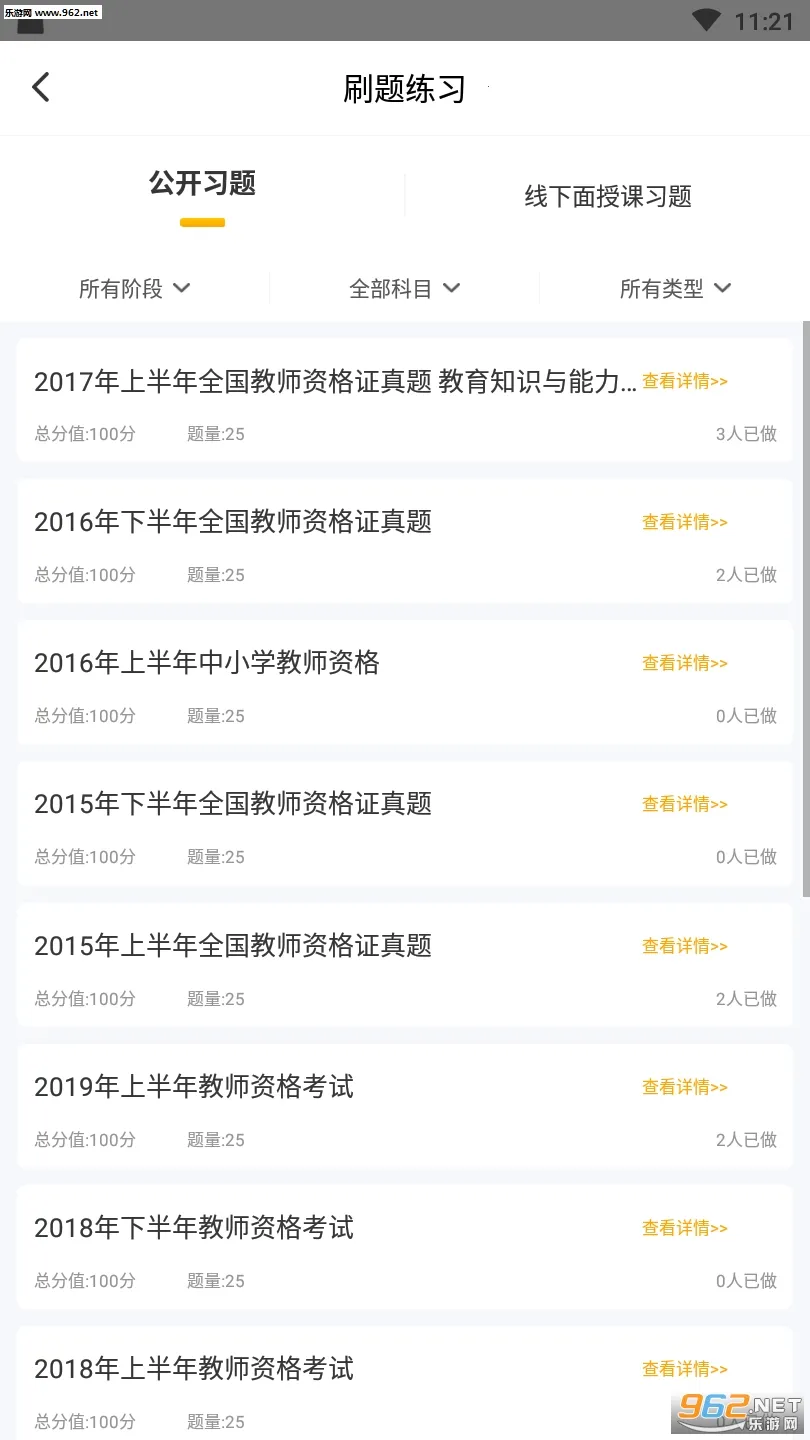Click the 3人已做 attempt count label
The width and height of the screenshot is (810, 1440).
tap(746, 433)
